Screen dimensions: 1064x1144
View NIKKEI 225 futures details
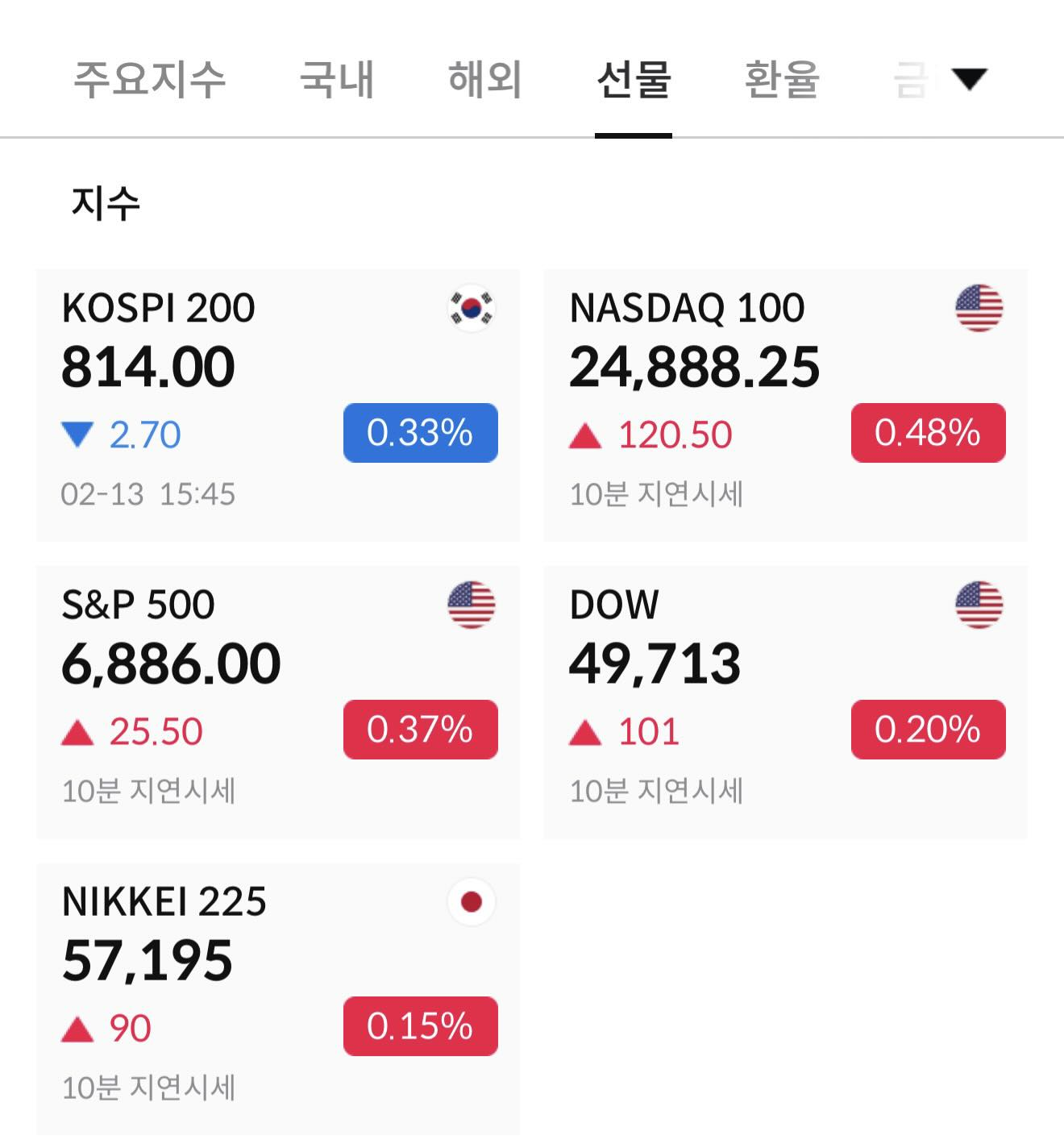point(278,1000)
